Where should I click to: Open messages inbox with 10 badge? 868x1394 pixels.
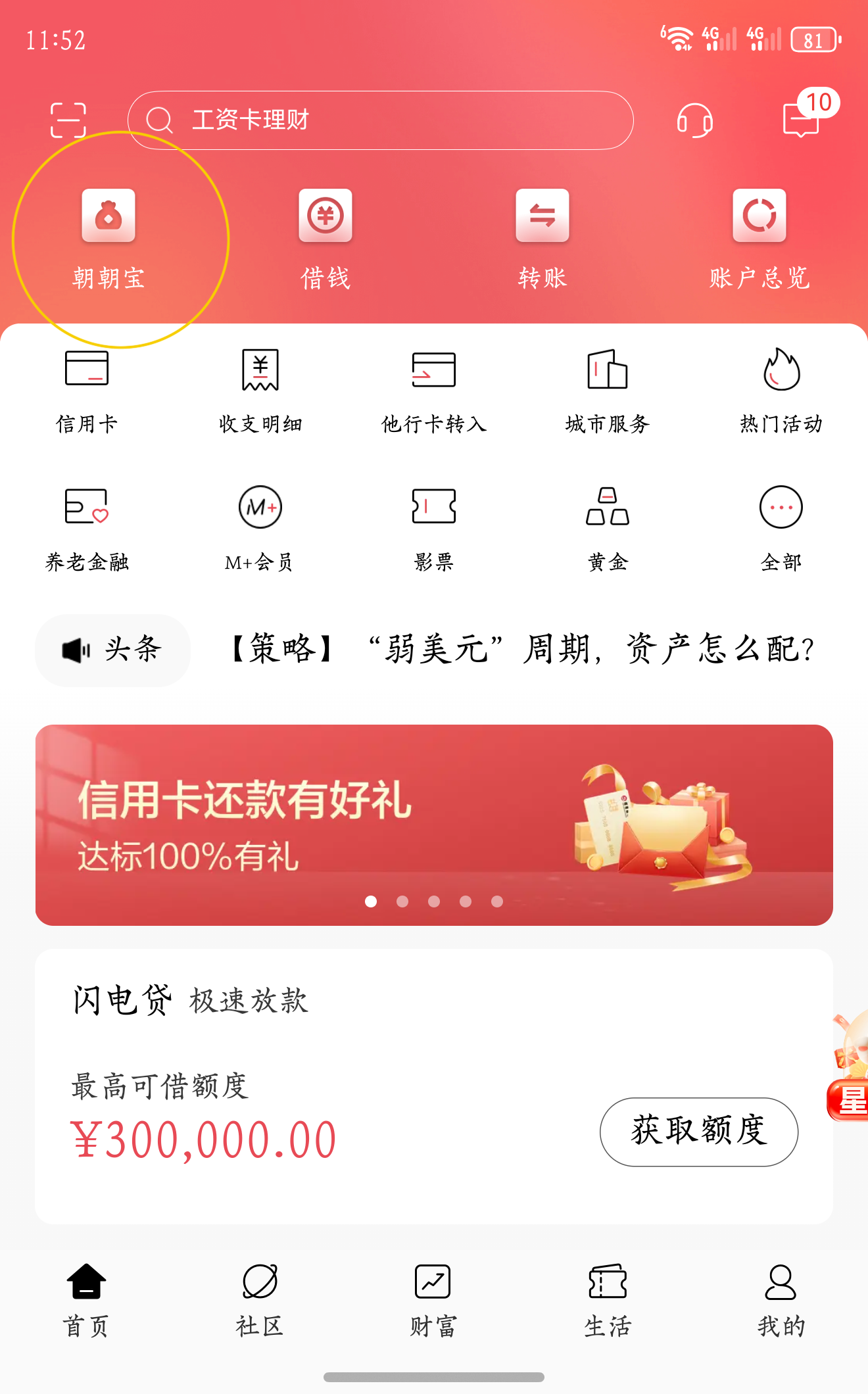pyautogui.click(x=802, y=120)
